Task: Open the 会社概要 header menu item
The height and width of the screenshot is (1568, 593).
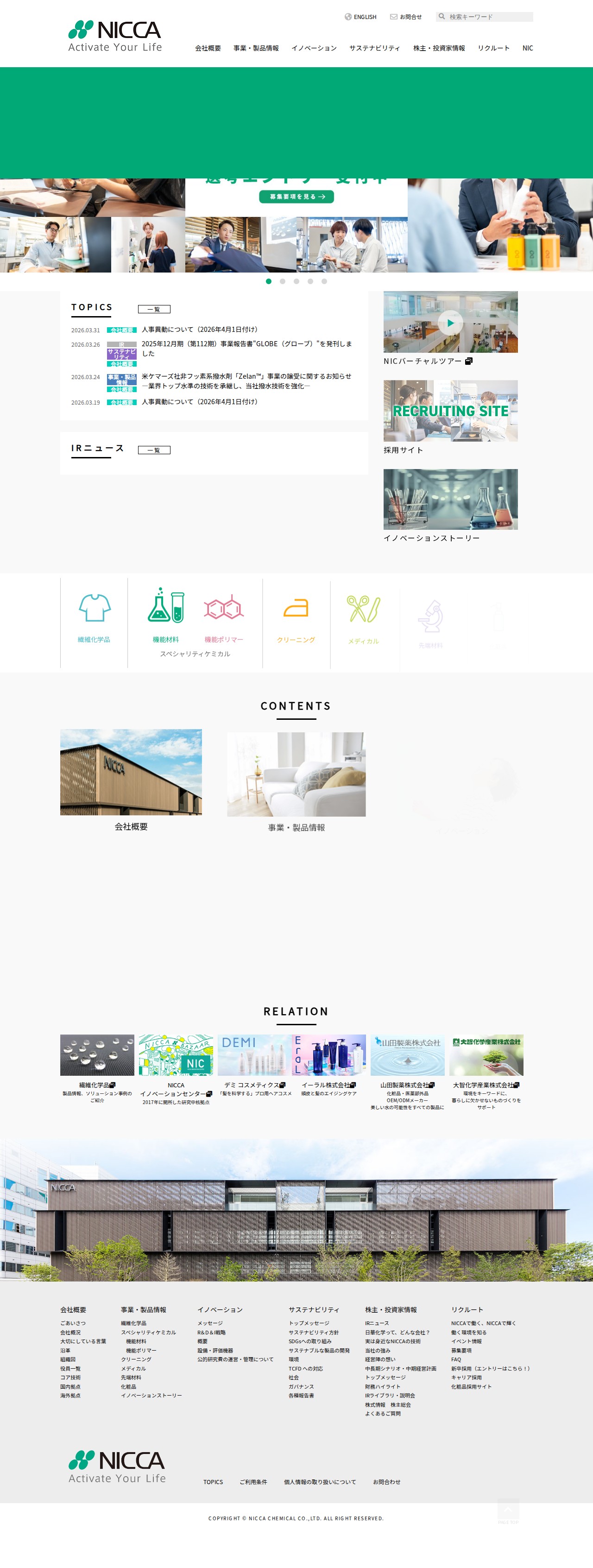Action: 208,48
